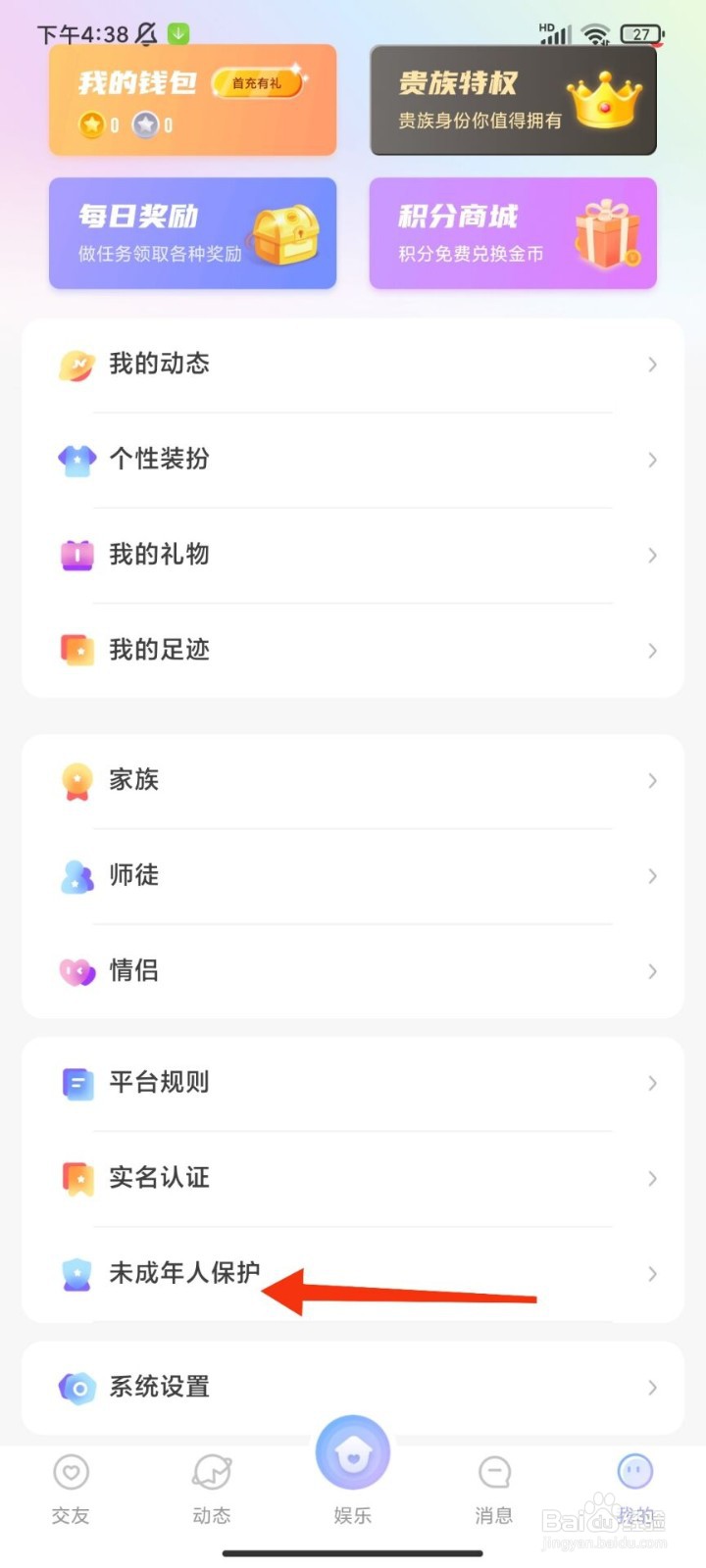The image size is (706, 1568).
Task: Open the 情侣 row
Action: tap(353, 971)
